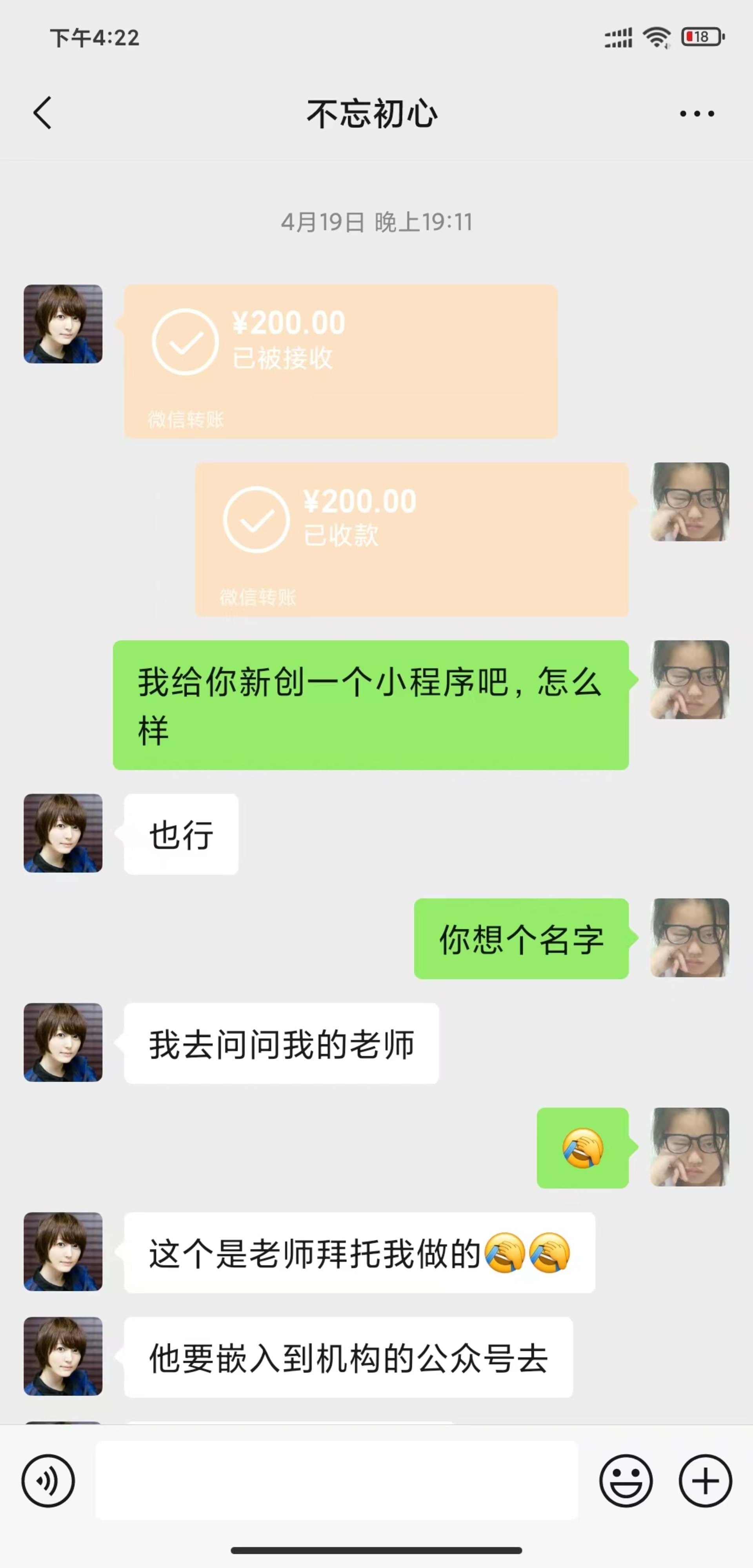Tap my avatar beside 你想个名字
Screen dimensions: 753x1568
tap(690, 937)
